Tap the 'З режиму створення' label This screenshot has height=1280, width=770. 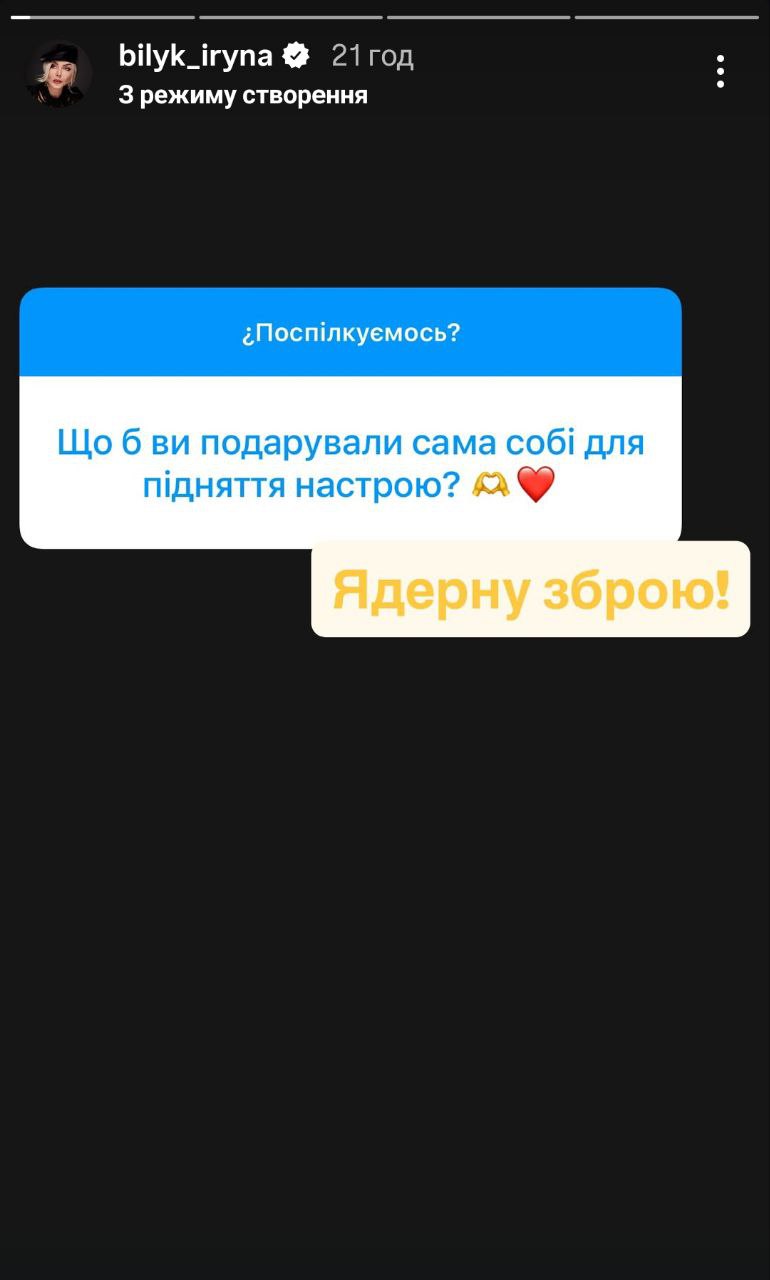(x=243, y=95)
